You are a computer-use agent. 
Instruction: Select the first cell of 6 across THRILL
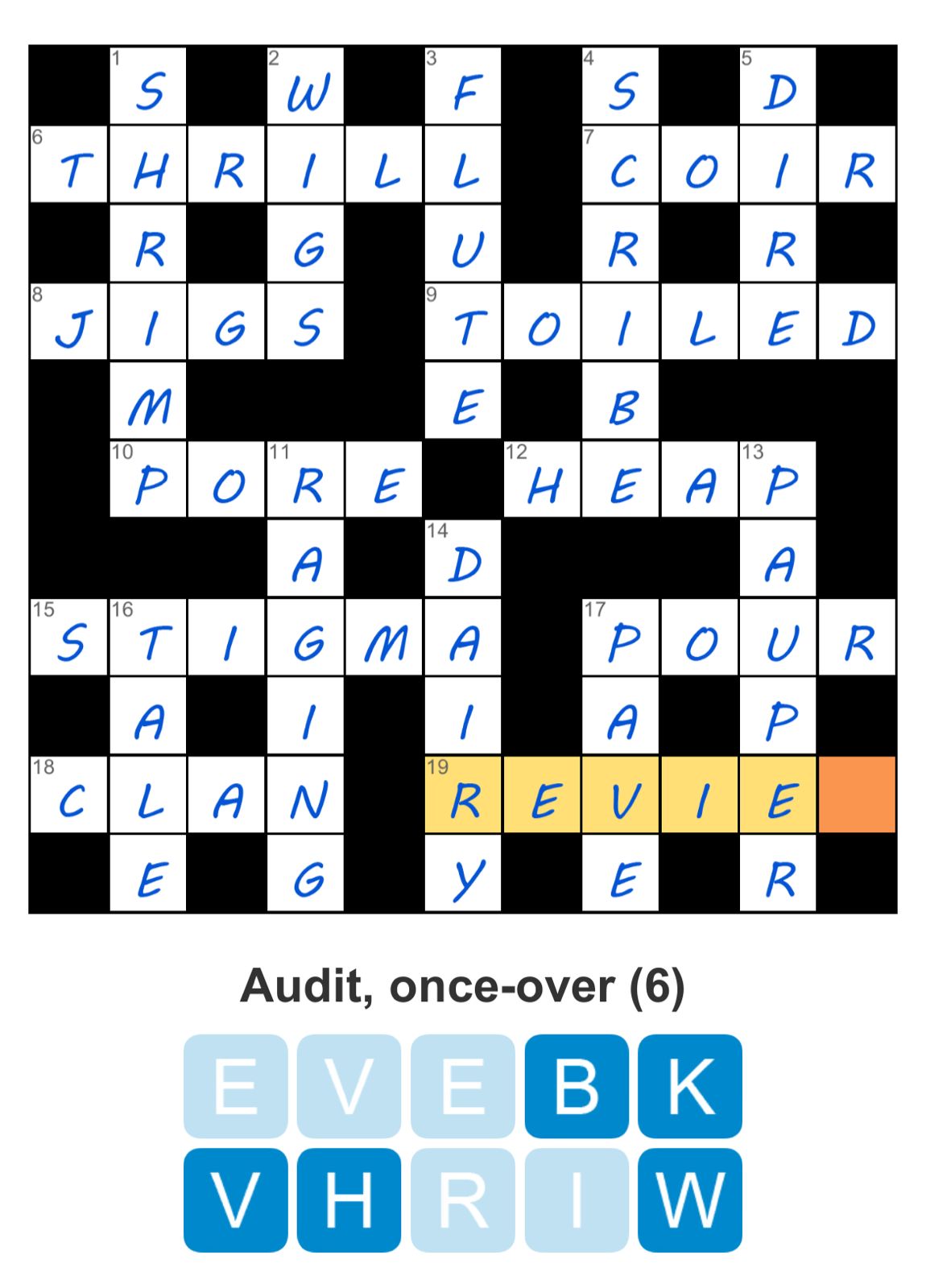click(69, 164)
